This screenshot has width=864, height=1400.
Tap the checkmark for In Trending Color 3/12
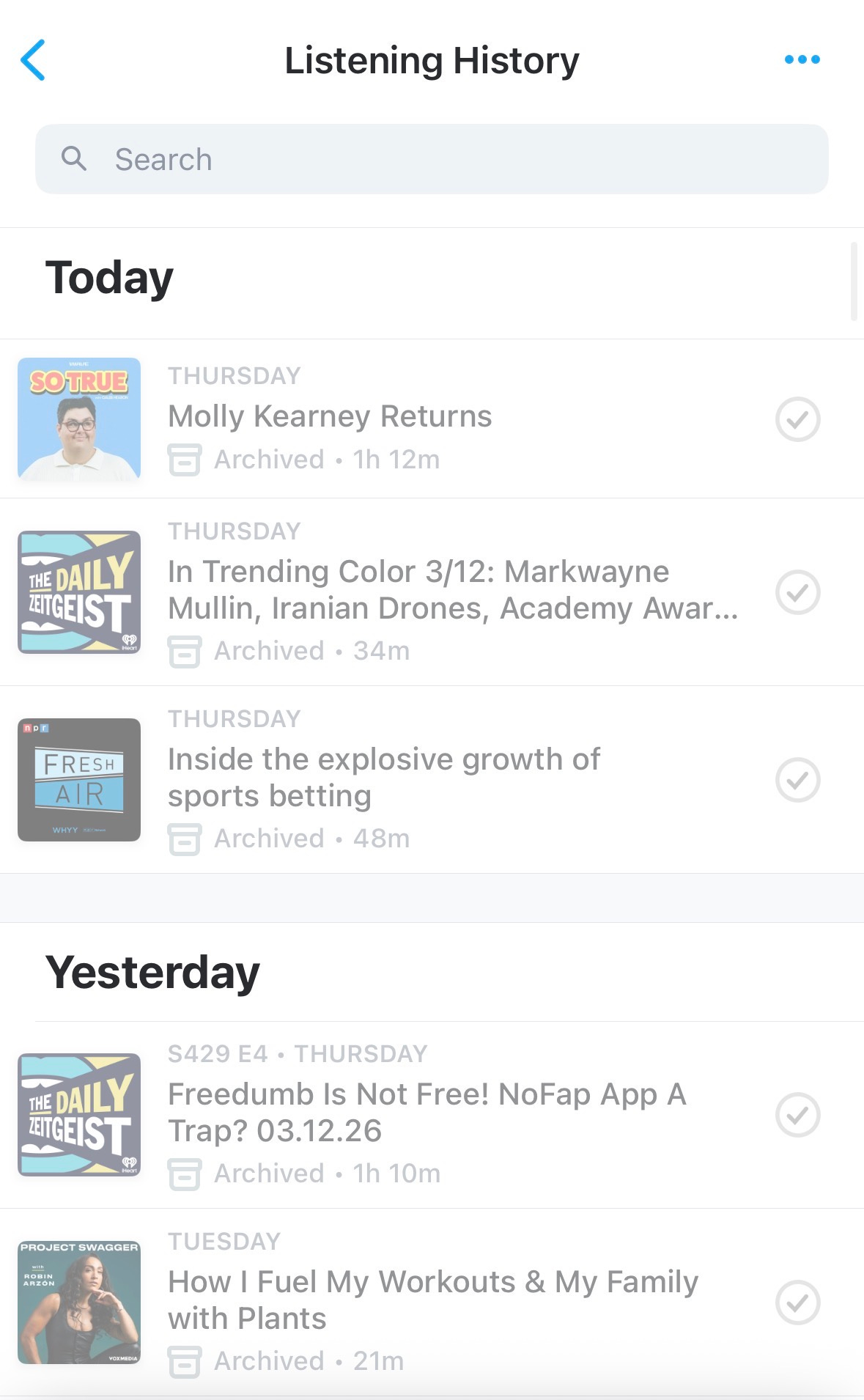(x=797, y=592)
